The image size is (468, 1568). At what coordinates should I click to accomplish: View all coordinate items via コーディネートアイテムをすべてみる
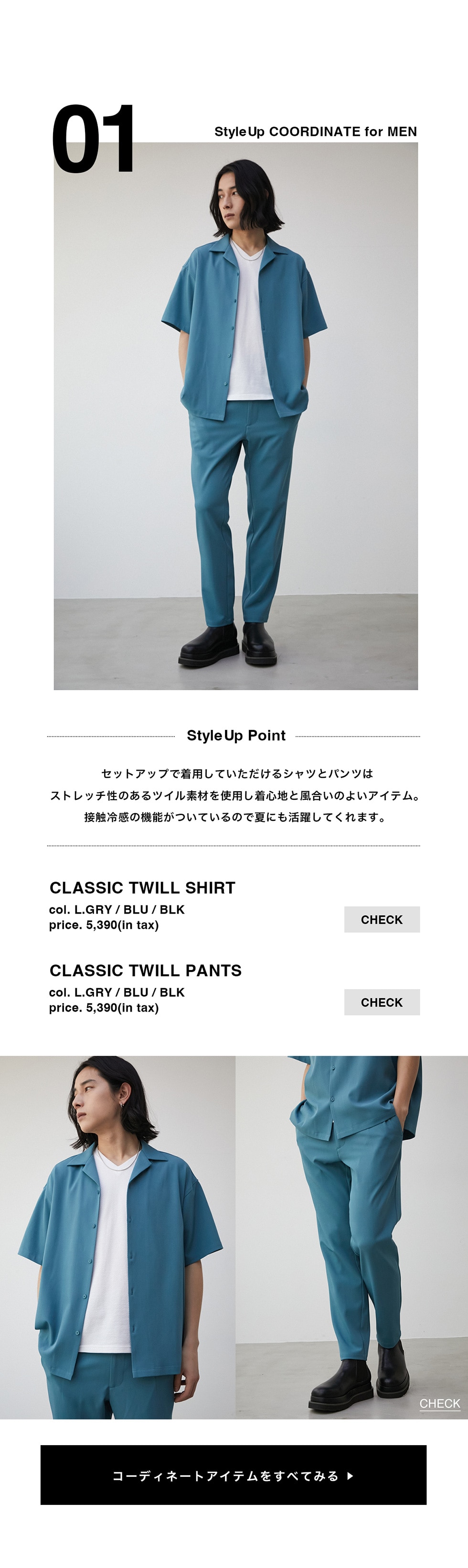pos(234,1475)
